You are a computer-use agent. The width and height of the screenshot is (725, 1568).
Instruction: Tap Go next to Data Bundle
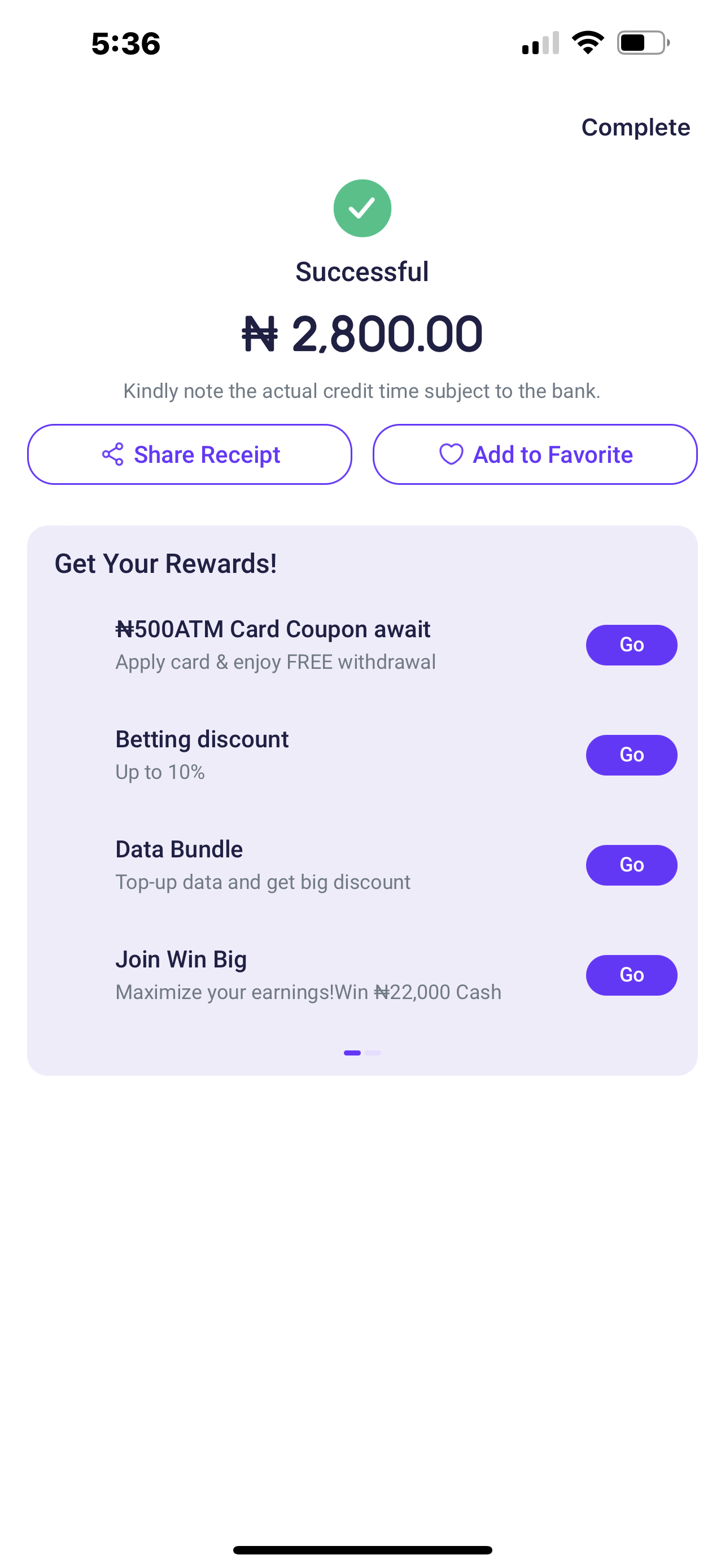click(631, 865)
